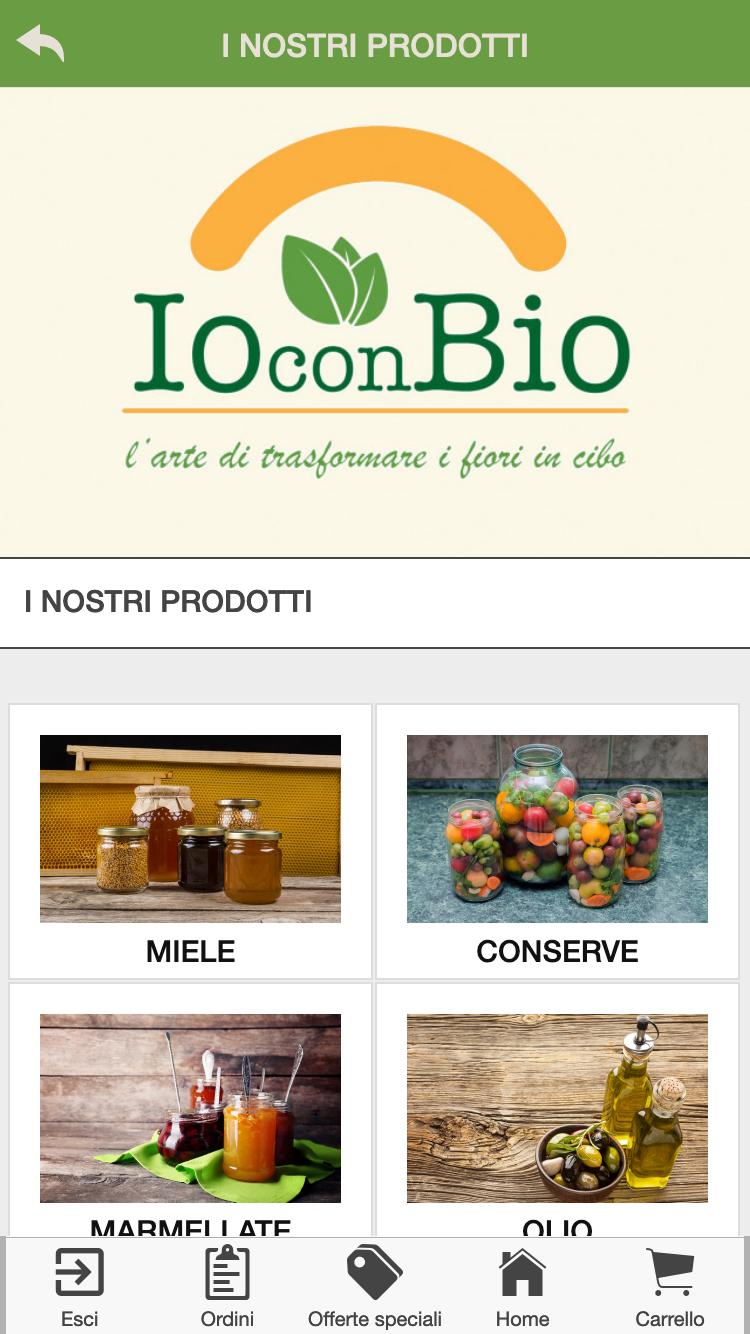Open the Conserve product category
750x1334 pixels.
pos(557,842)
